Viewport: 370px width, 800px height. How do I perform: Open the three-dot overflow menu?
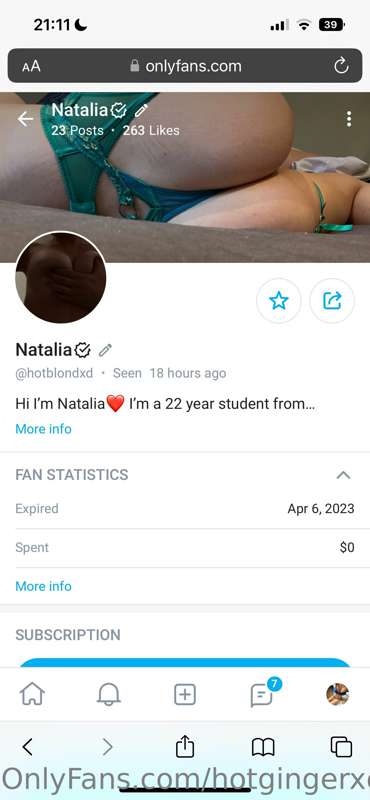(349, 119)
